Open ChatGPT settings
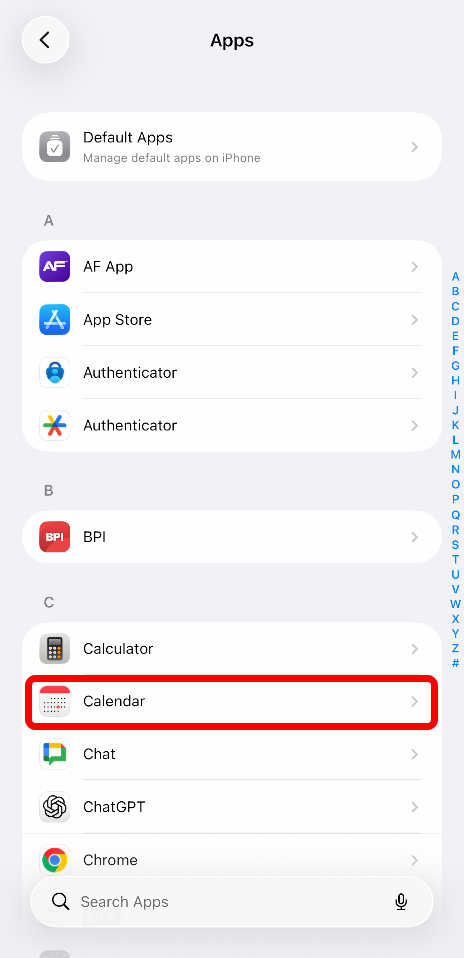Image resolution: width=464 pixels, height=958 pixels. pyautogui.click(x=232, y=807)
